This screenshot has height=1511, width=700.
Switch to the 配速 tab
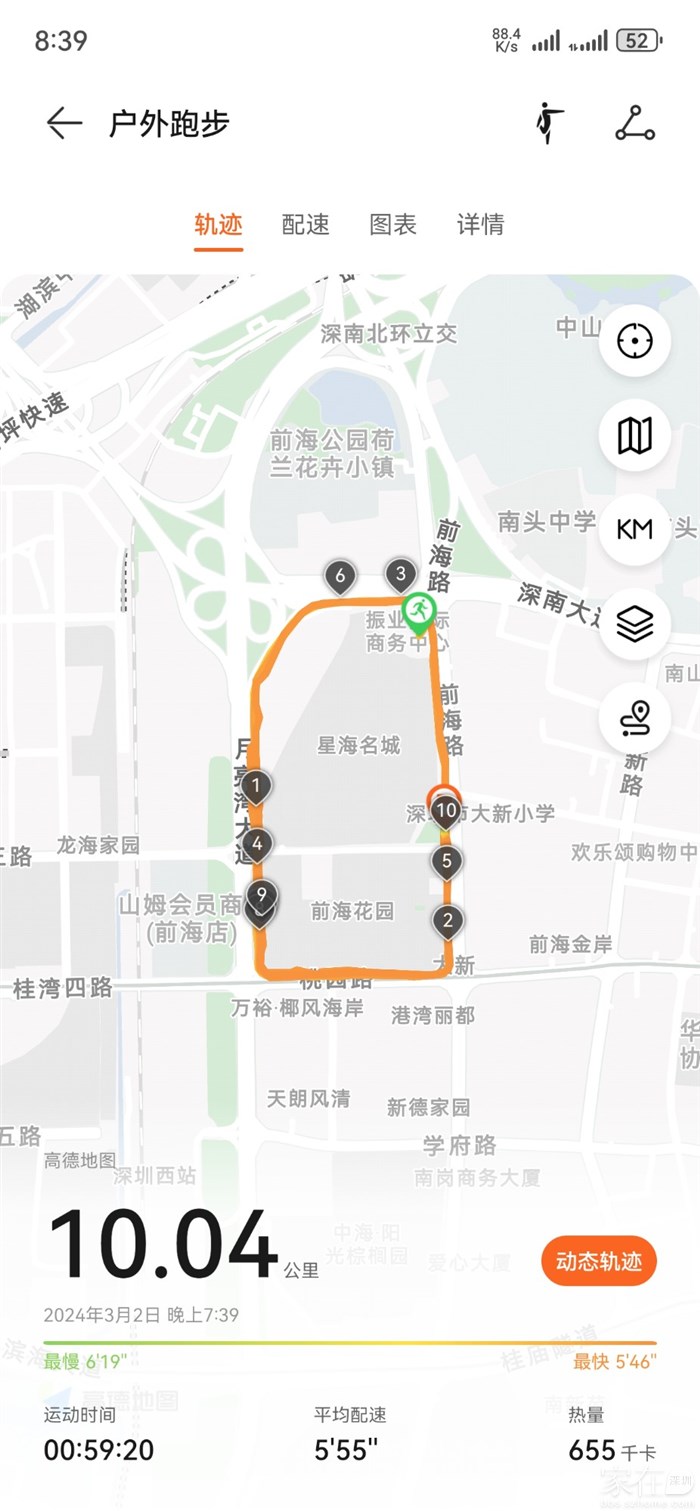point(306,224)
